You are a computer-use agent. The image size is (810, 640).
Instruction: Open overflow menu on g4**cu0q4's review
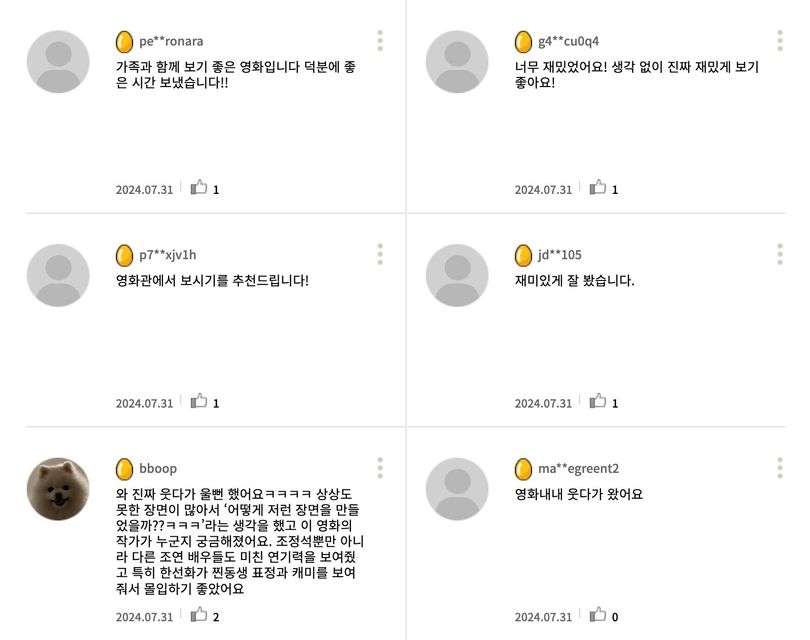(x=780, y=41)
